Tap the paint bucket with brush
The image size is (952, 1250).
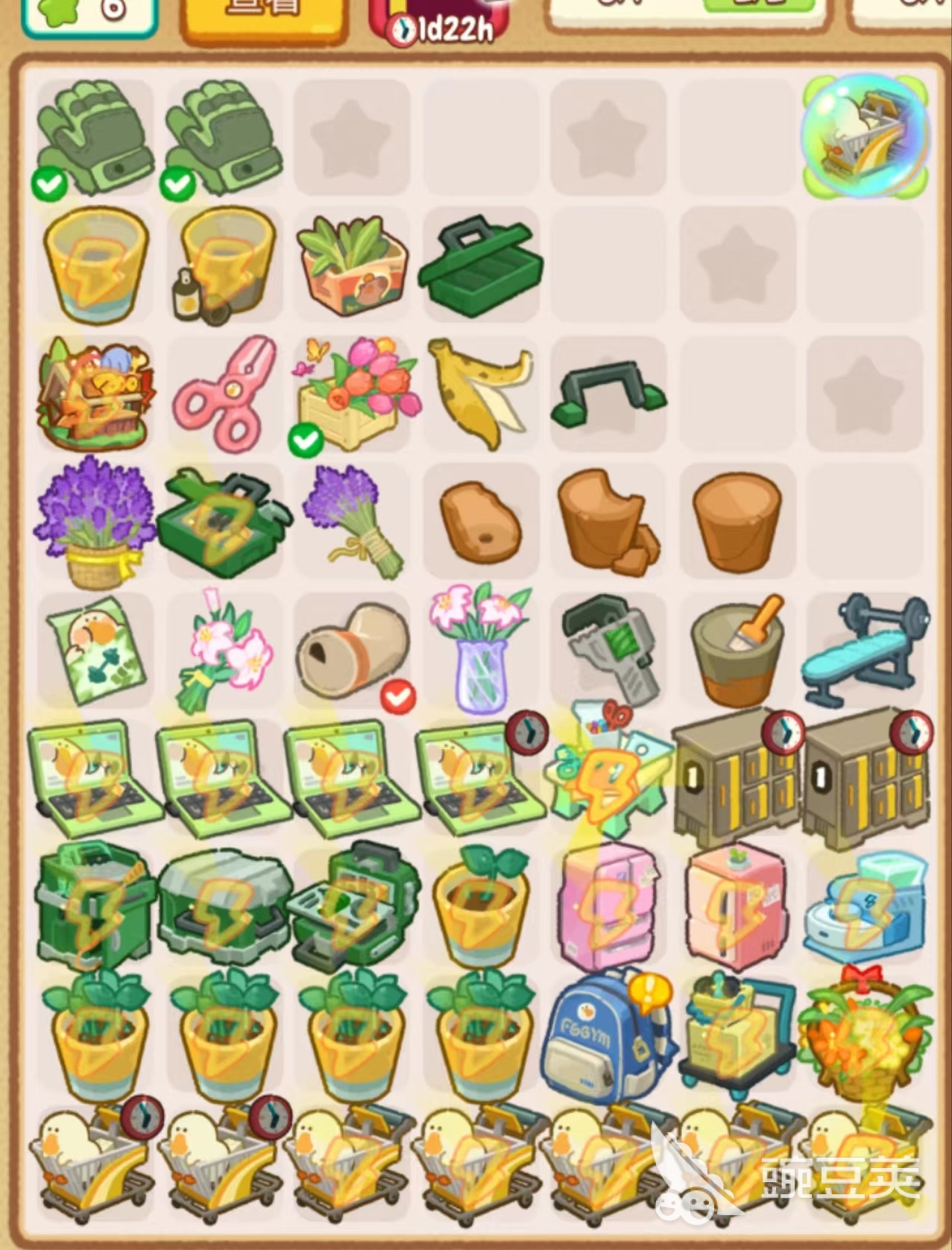click(737, 650)
